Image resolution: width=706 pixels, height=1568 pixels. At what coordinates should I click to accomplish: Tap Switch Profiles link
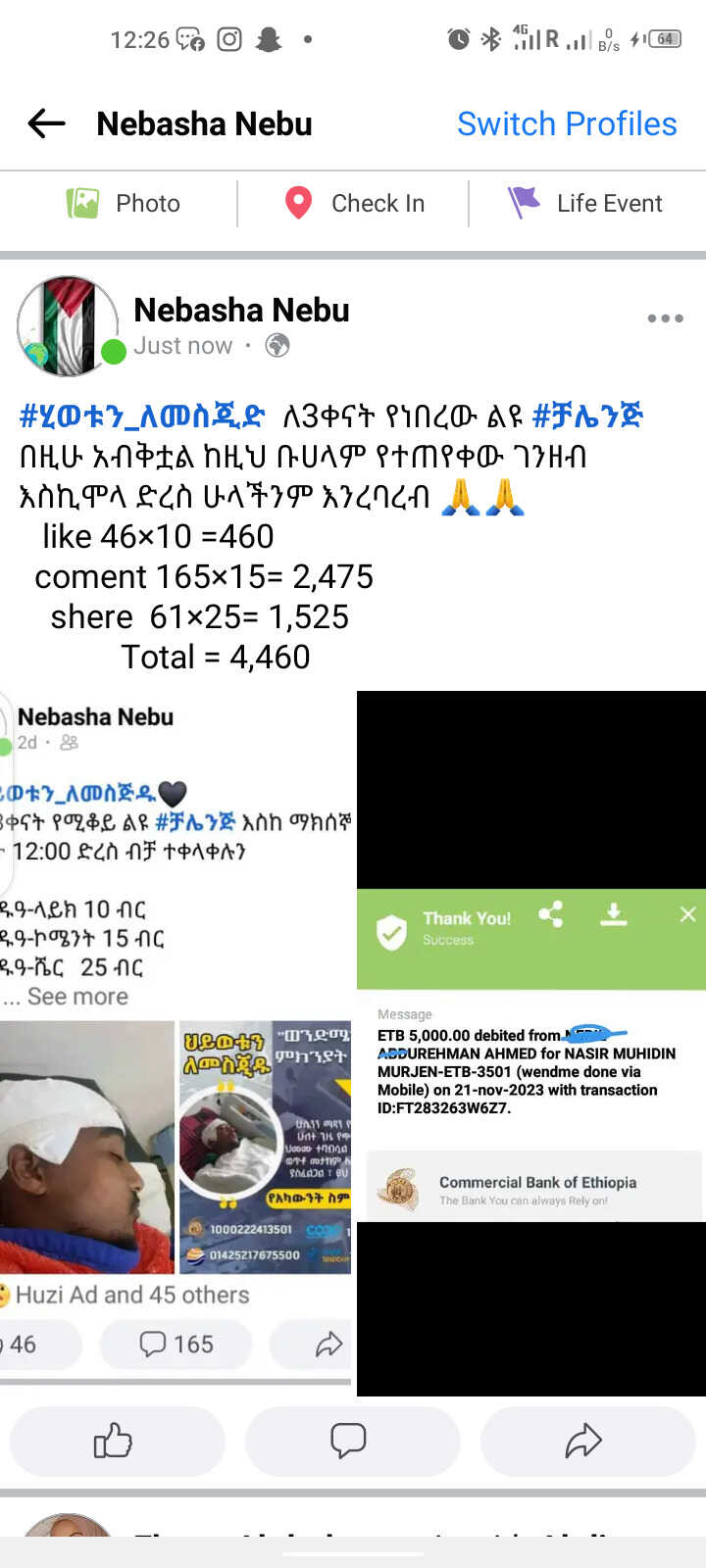tap(567, 123)
